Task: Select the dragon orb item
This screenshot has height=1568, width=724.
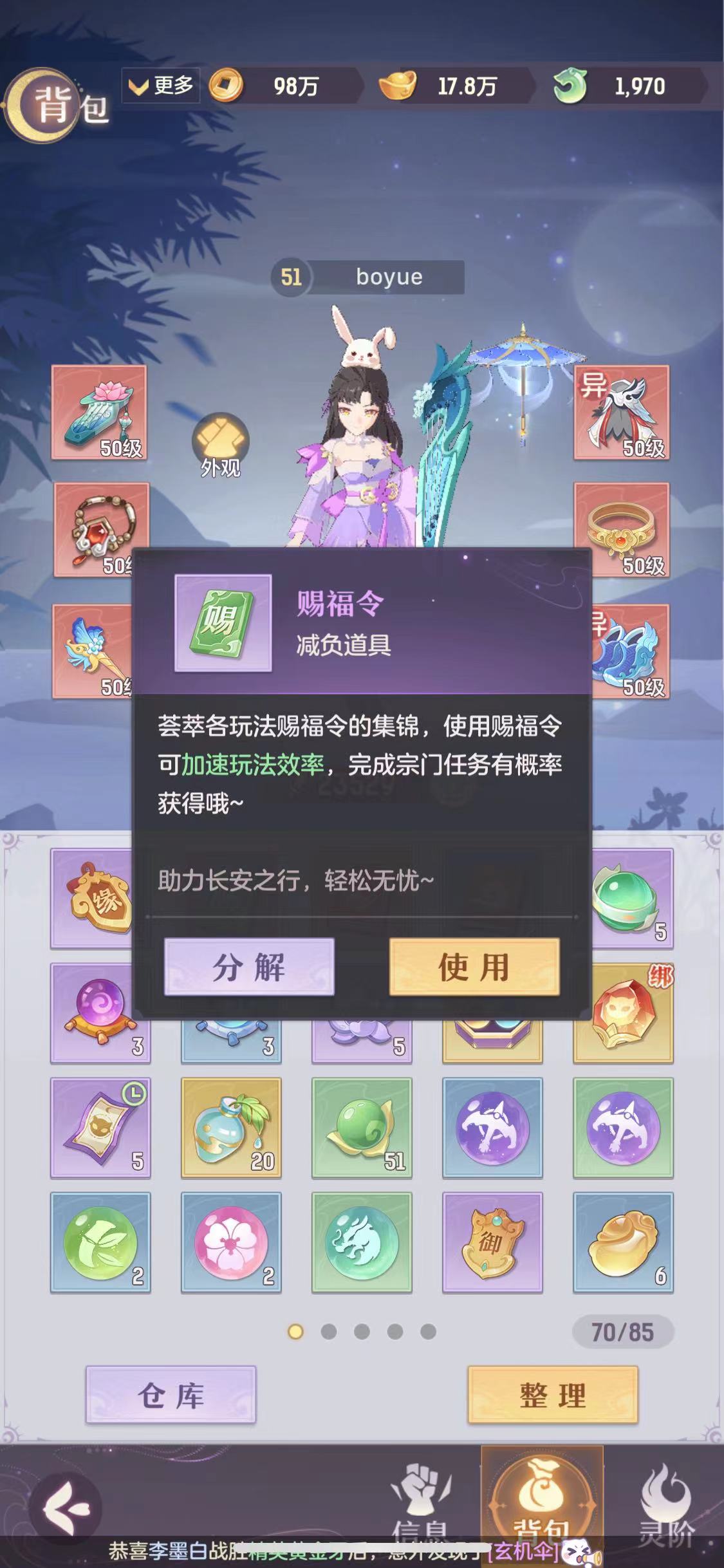Action: [362, 1242]
